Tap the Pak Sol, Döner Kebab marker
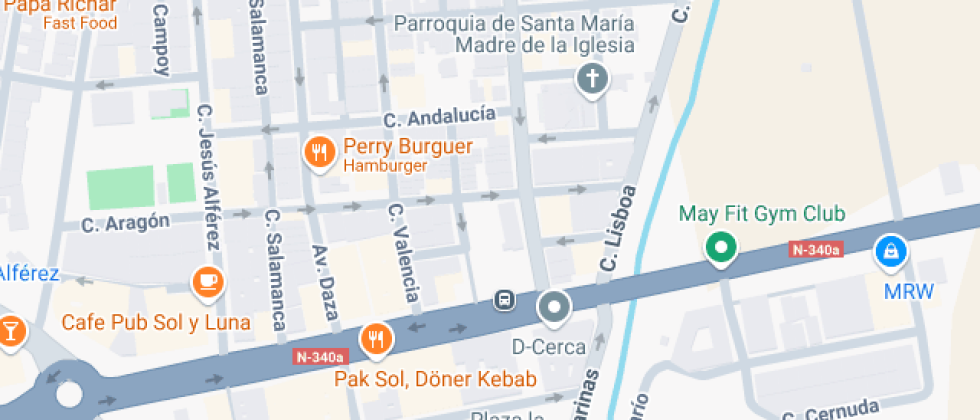The image size is (980, 420). click(376, 338)
